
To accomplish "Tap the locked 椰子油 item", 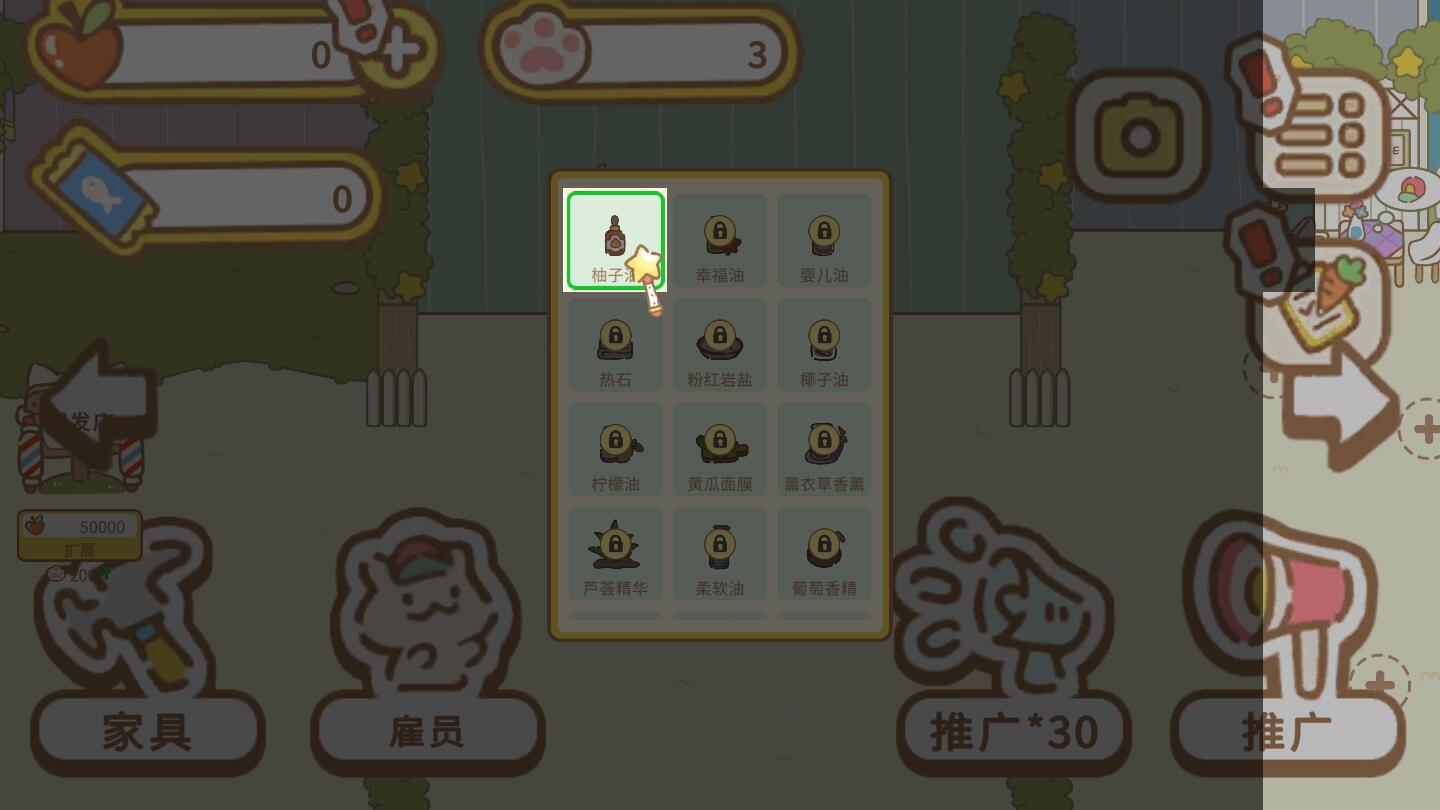I will (x=824, y=345).
